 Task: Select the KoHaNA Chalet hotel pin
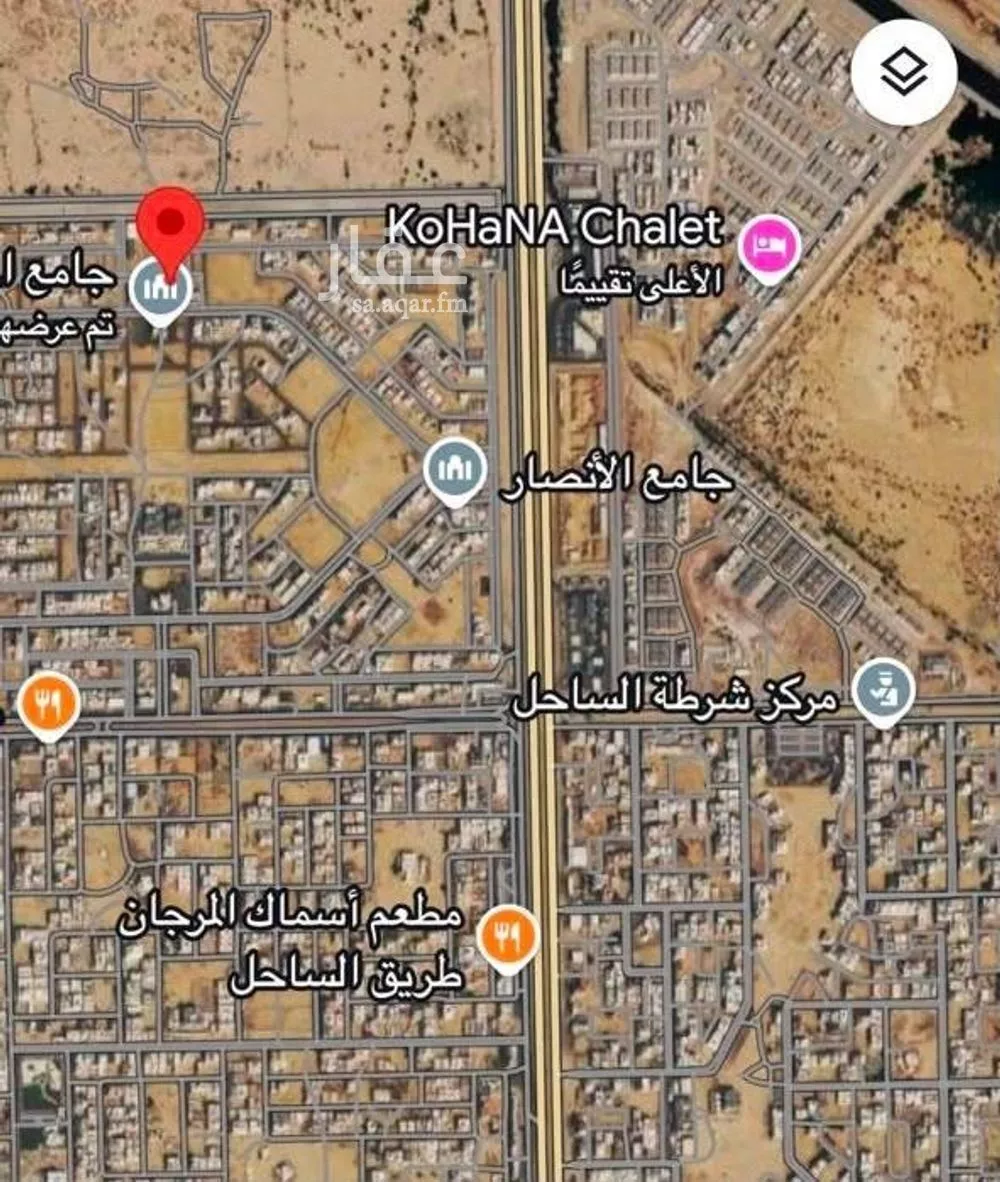point(768,248)
